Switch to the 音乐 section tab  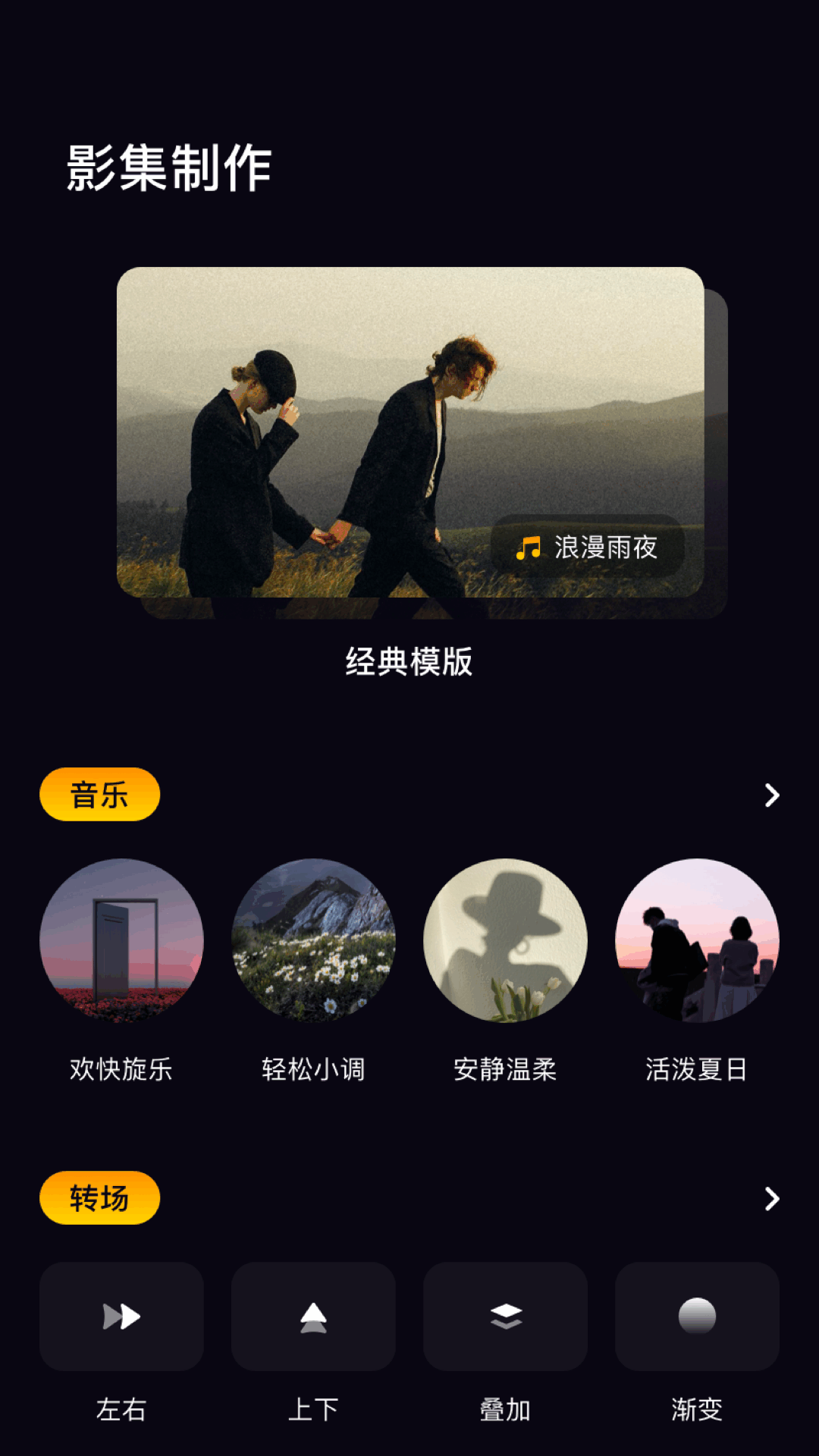(x=99, y=794)
